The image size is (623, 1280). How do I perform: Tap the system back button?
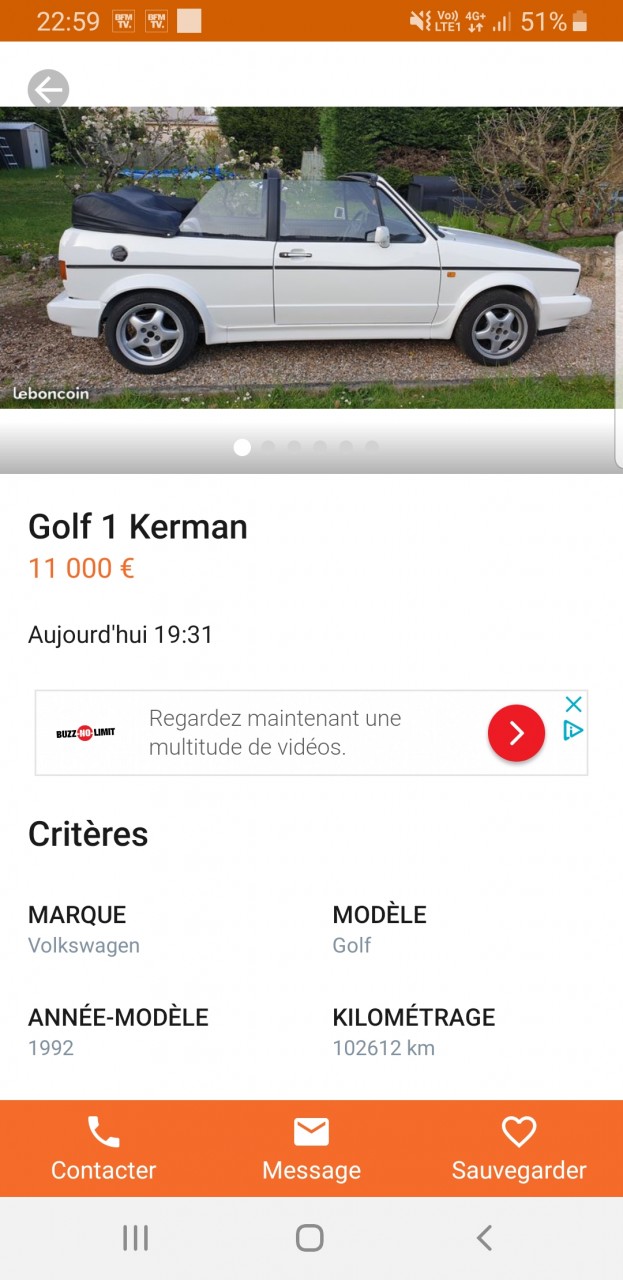pyautogui.click(x=484, y=1238)
